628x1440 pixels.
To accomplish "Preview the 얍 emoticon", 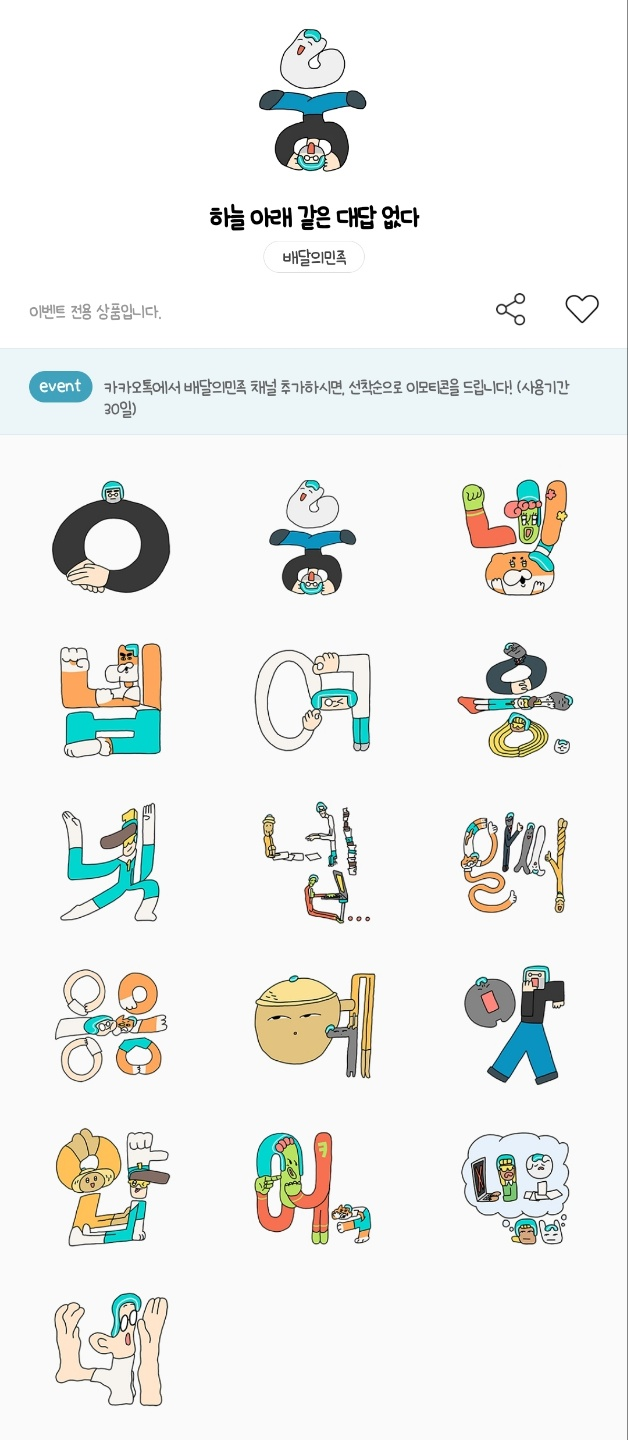I will click(111, 1186).
